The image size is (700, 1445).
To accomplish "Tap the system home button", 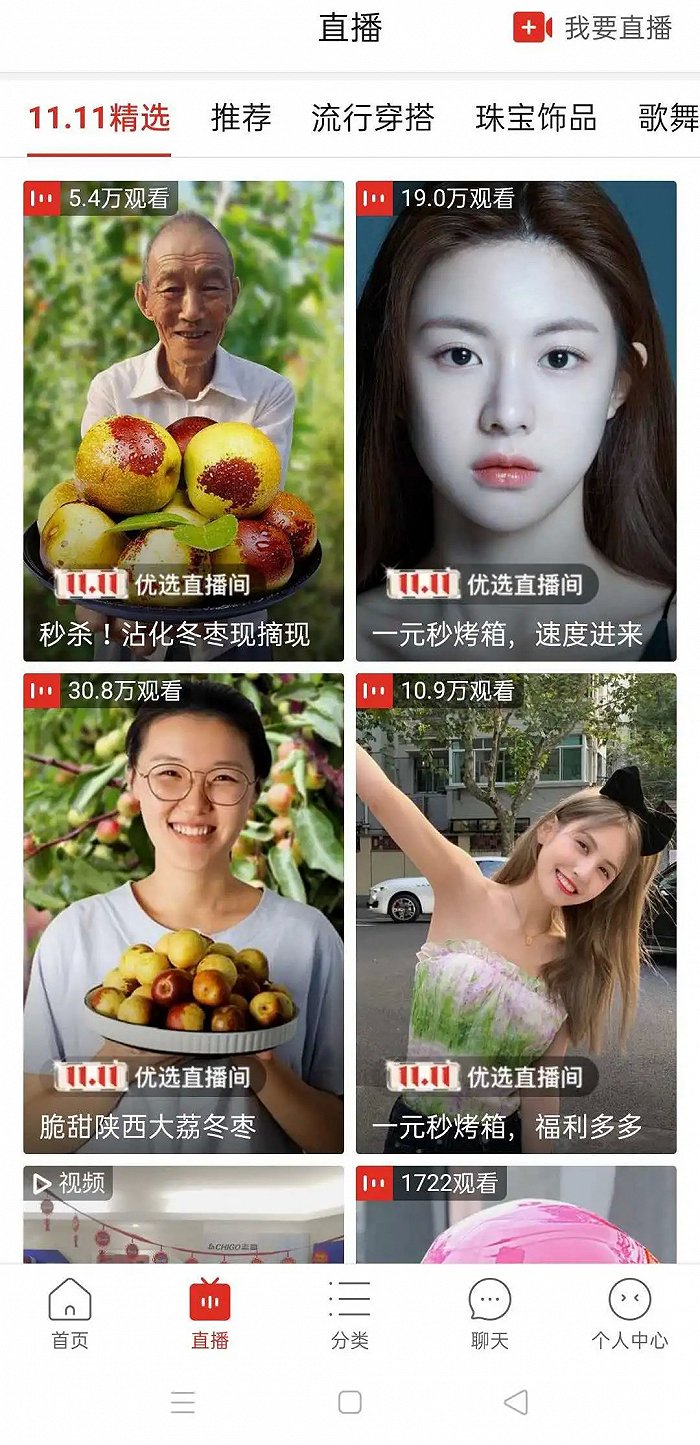I will [x=350, y=1402].
